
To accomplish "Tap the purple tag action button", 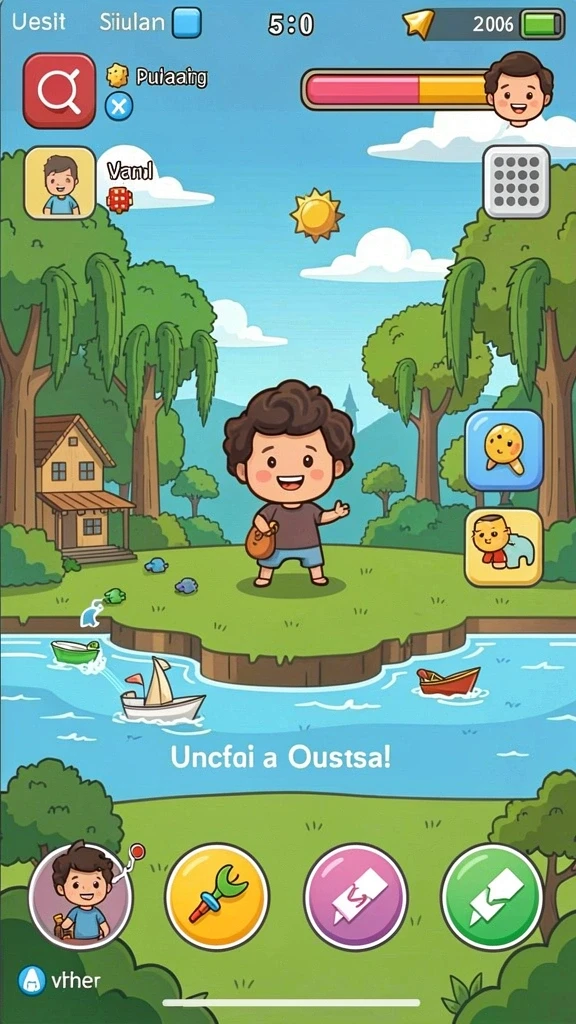I will 356,896.
